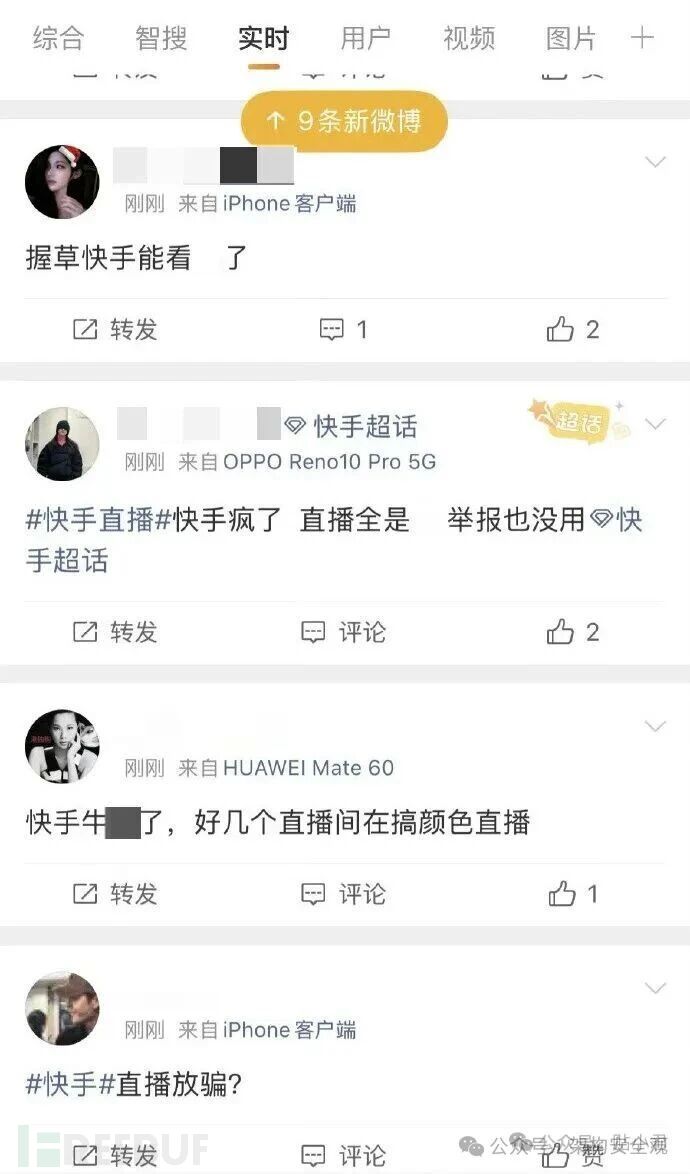Expand options chevron on the HUAWEI Mate 60 post
Viewport: 690px width, 1174px height.
(655, 726)
